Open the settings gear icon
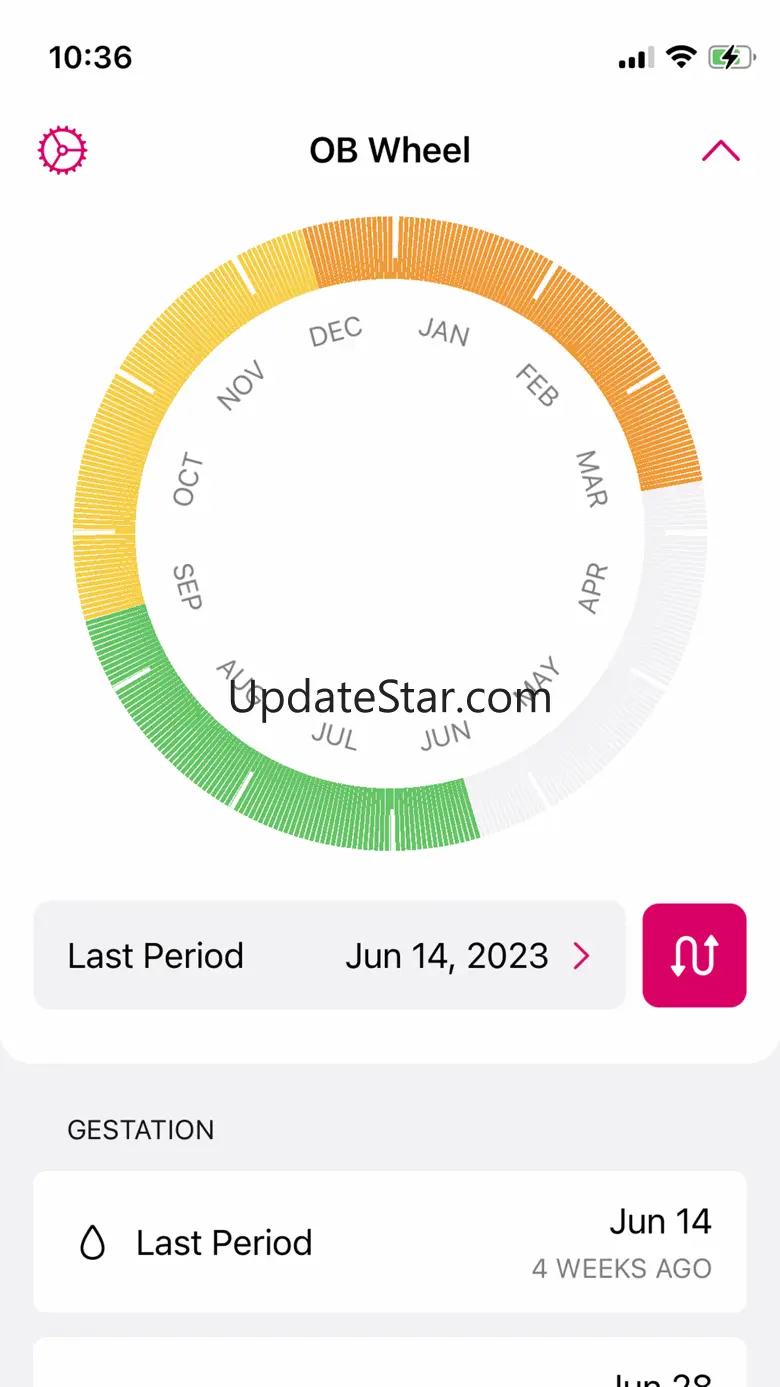Screen dimensions: 780x1387 62,151
